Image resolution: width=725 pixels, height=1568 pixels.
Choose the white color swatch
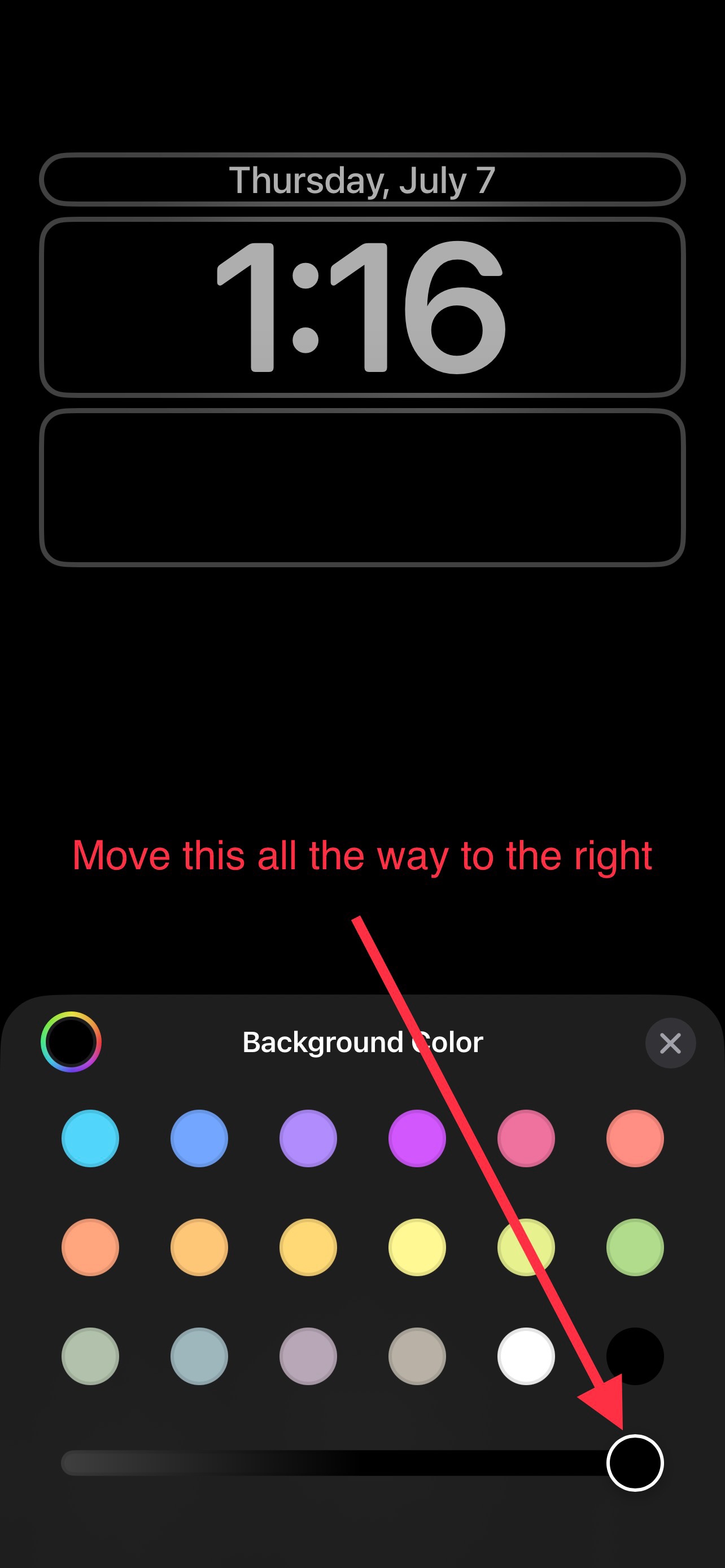(x=526, y=1356)
